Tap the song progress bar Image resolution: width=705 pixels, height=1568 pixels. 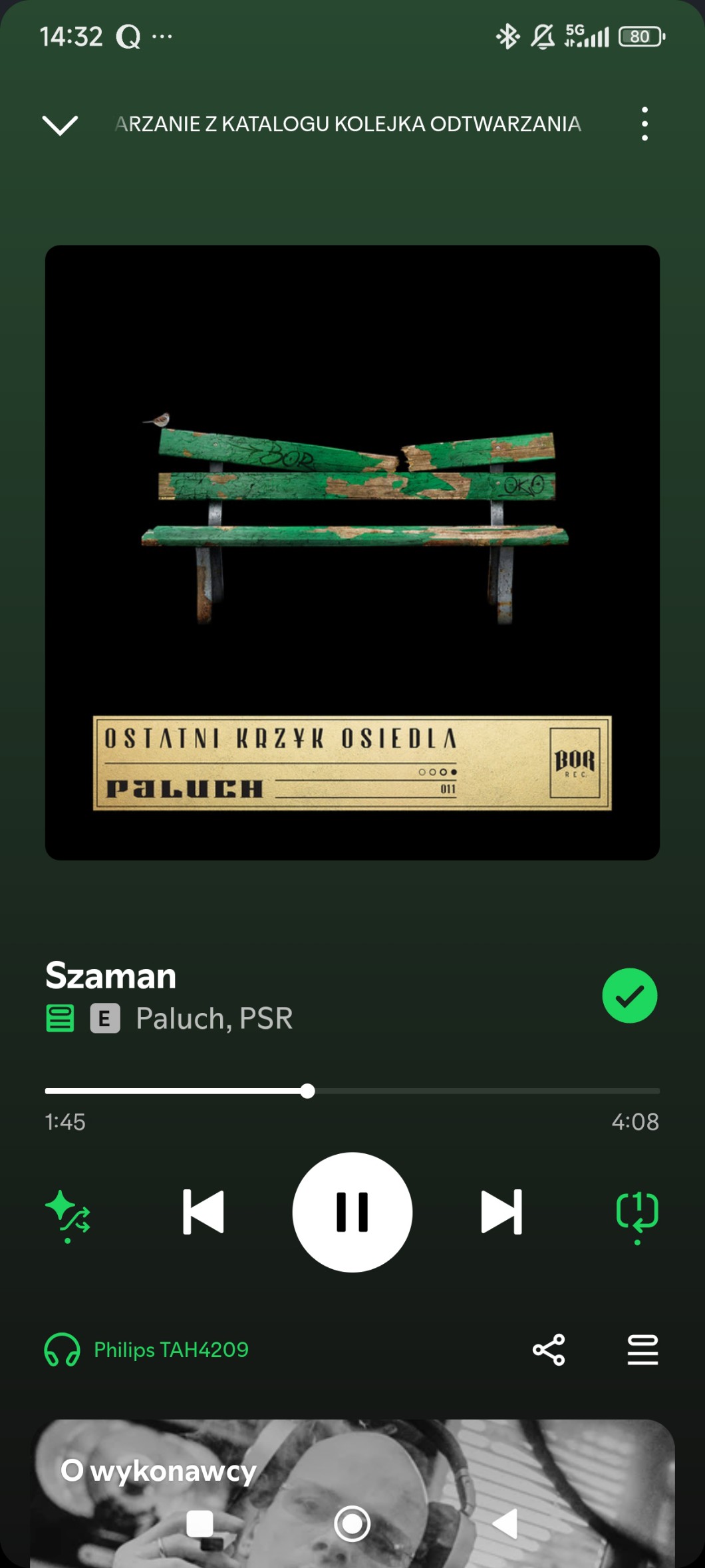click(352, 1091)
